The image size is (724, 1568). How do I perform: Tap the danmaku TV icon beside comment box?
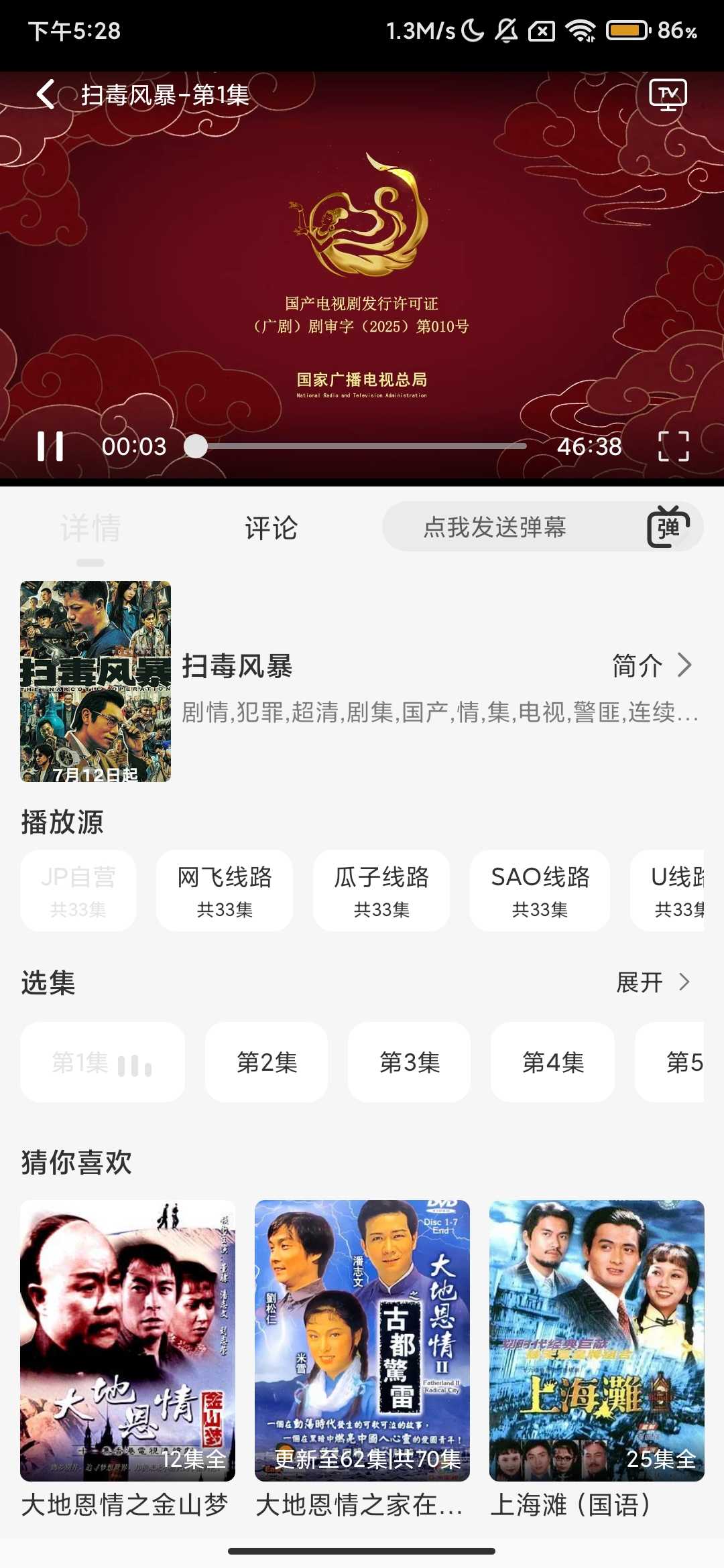pyautogui.click(x=669, y=527)
